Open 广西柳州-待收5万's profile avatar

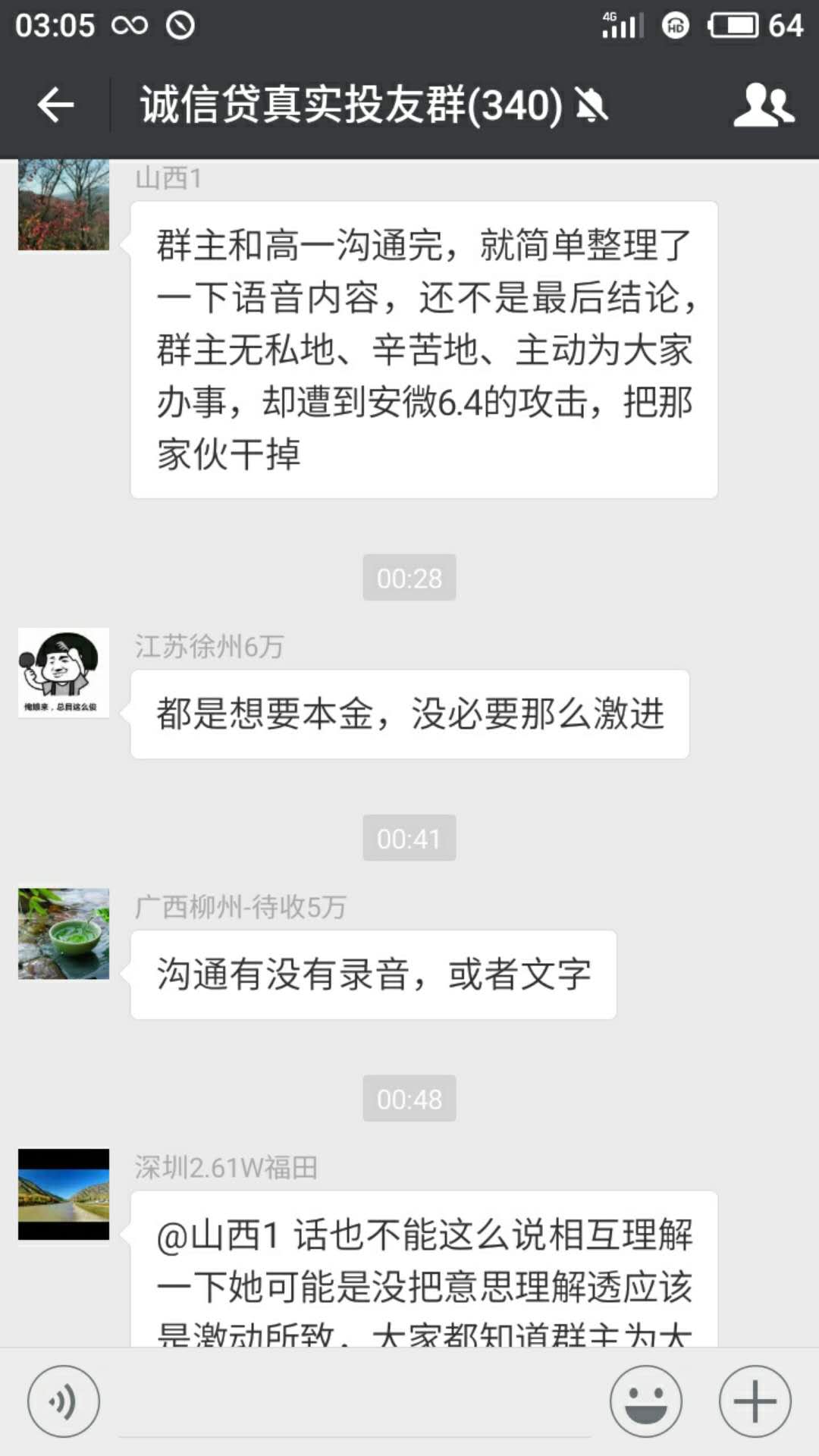(64, 934)
